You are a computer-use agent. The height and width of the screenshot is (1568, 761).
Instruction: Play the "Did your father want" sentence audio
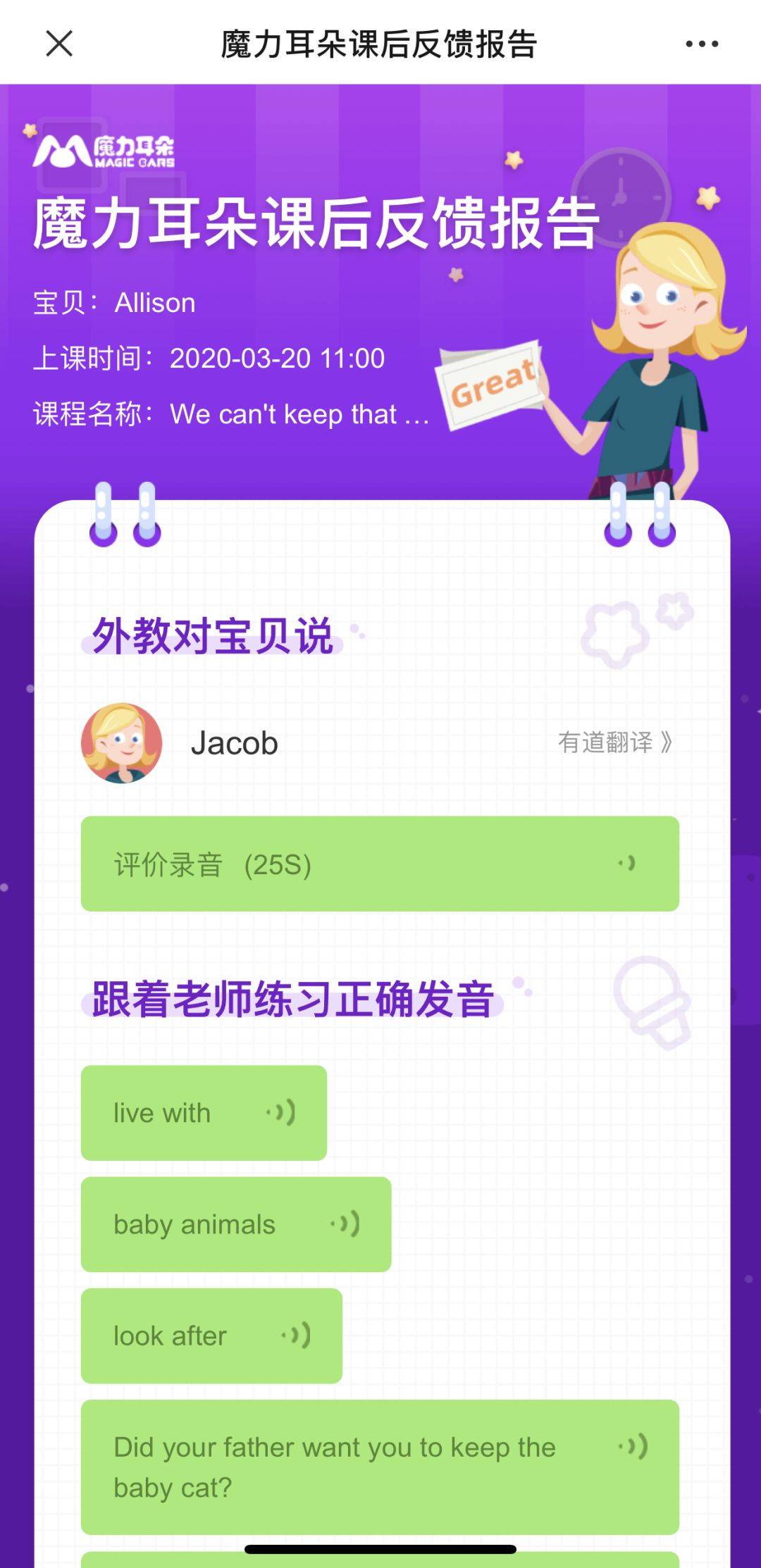point(380,1467)
